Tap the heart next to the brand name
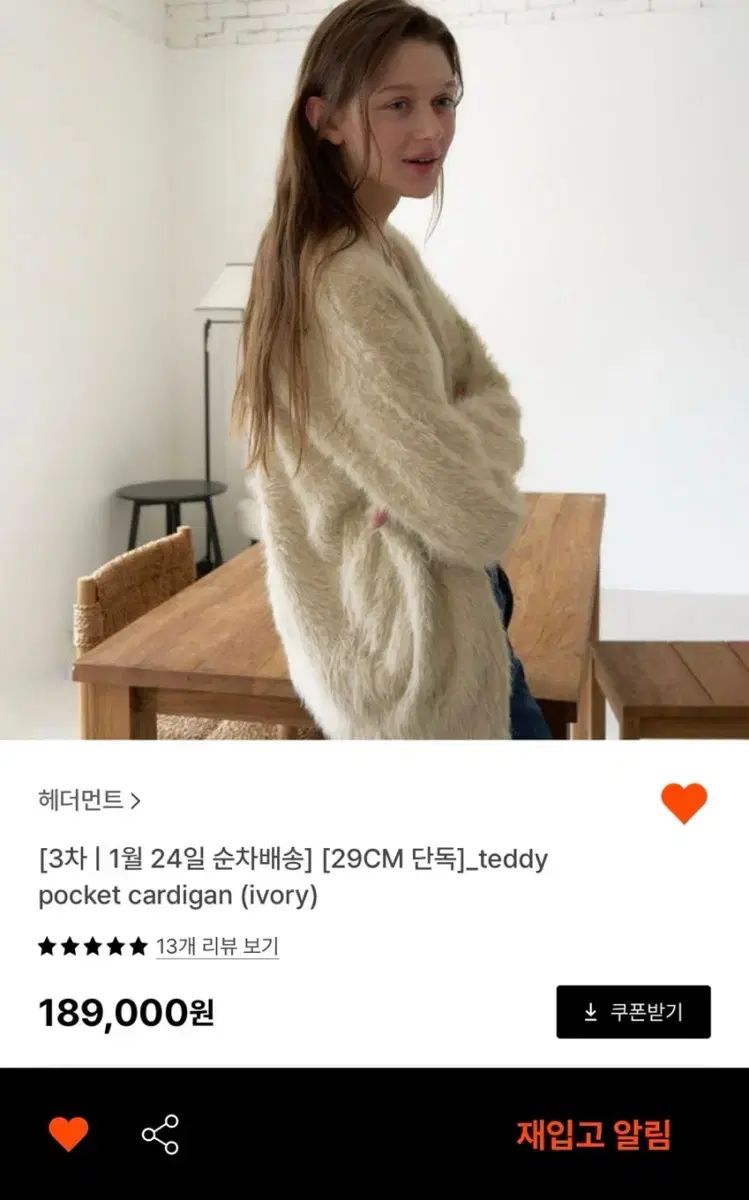Screen dimensions: 749x1200 [x=684, y=803]
